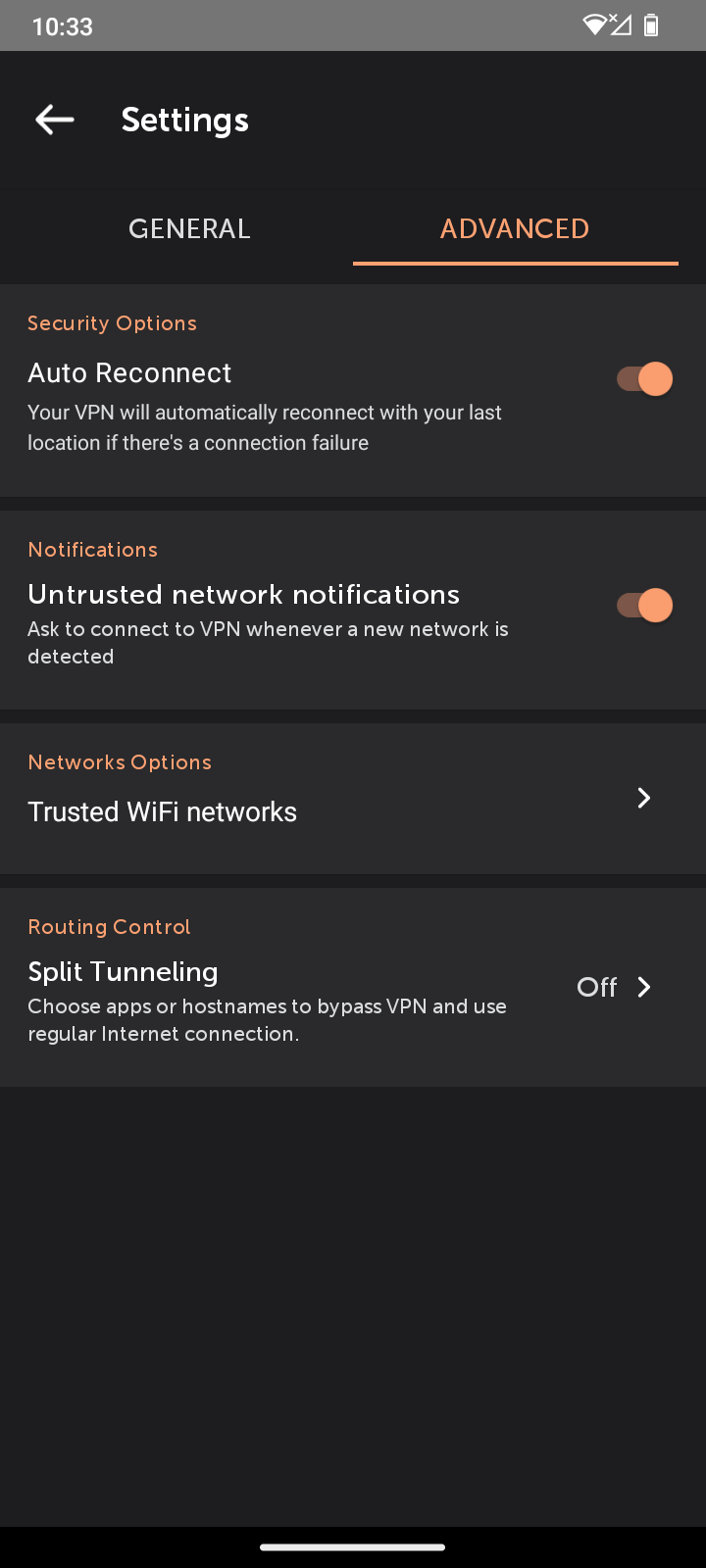
Task: Turn off the Auto Reconnect switch
Action: coord(644,378)
